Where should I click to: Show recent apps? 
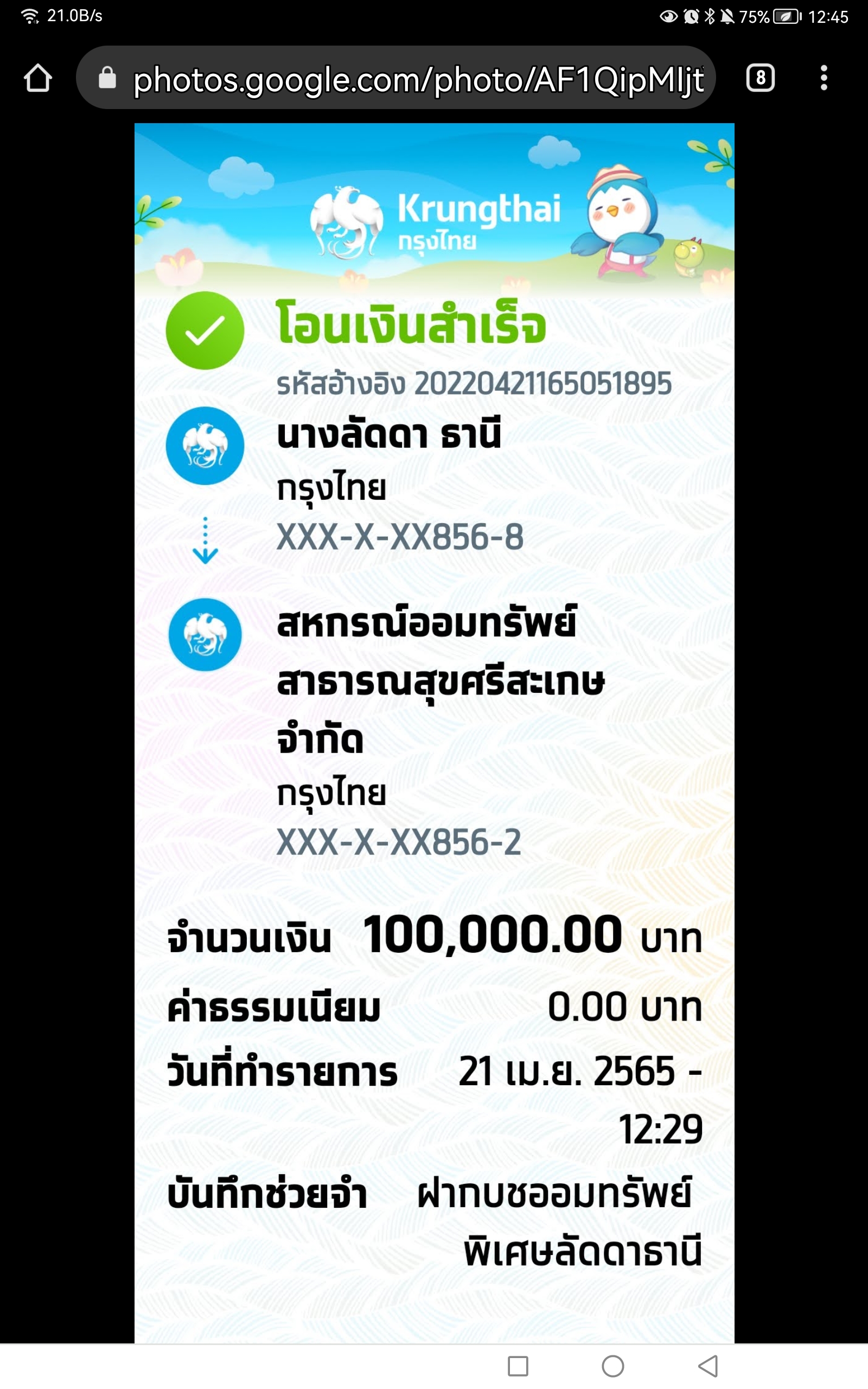pyautogui.click(x=518, y=1366)
